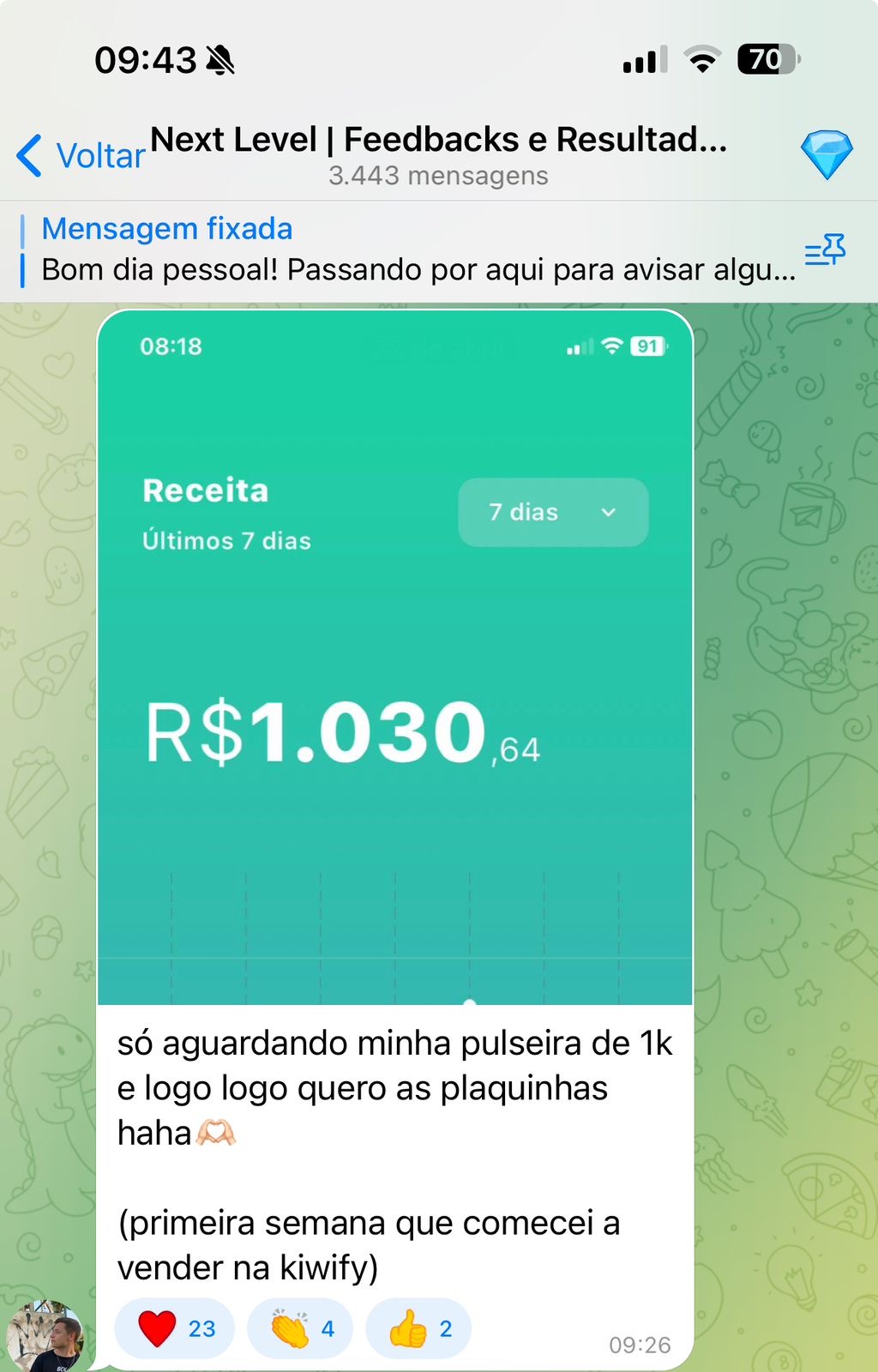Open the Receita screenshot image in message
The width and height of the screenshot is (878, 1372).
394,657
